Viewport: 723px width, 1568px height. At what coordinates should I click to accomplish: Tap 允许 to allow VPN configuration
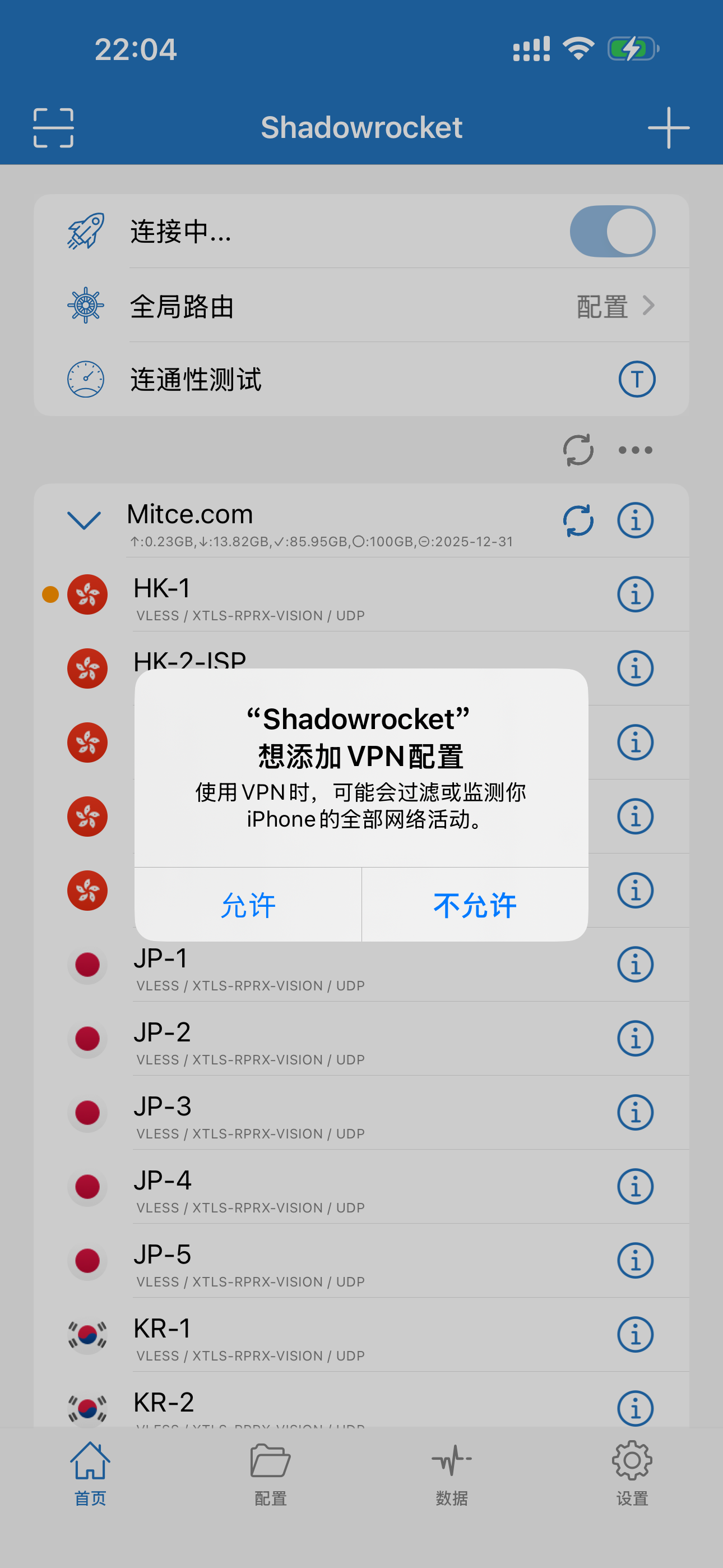[248, 905]
